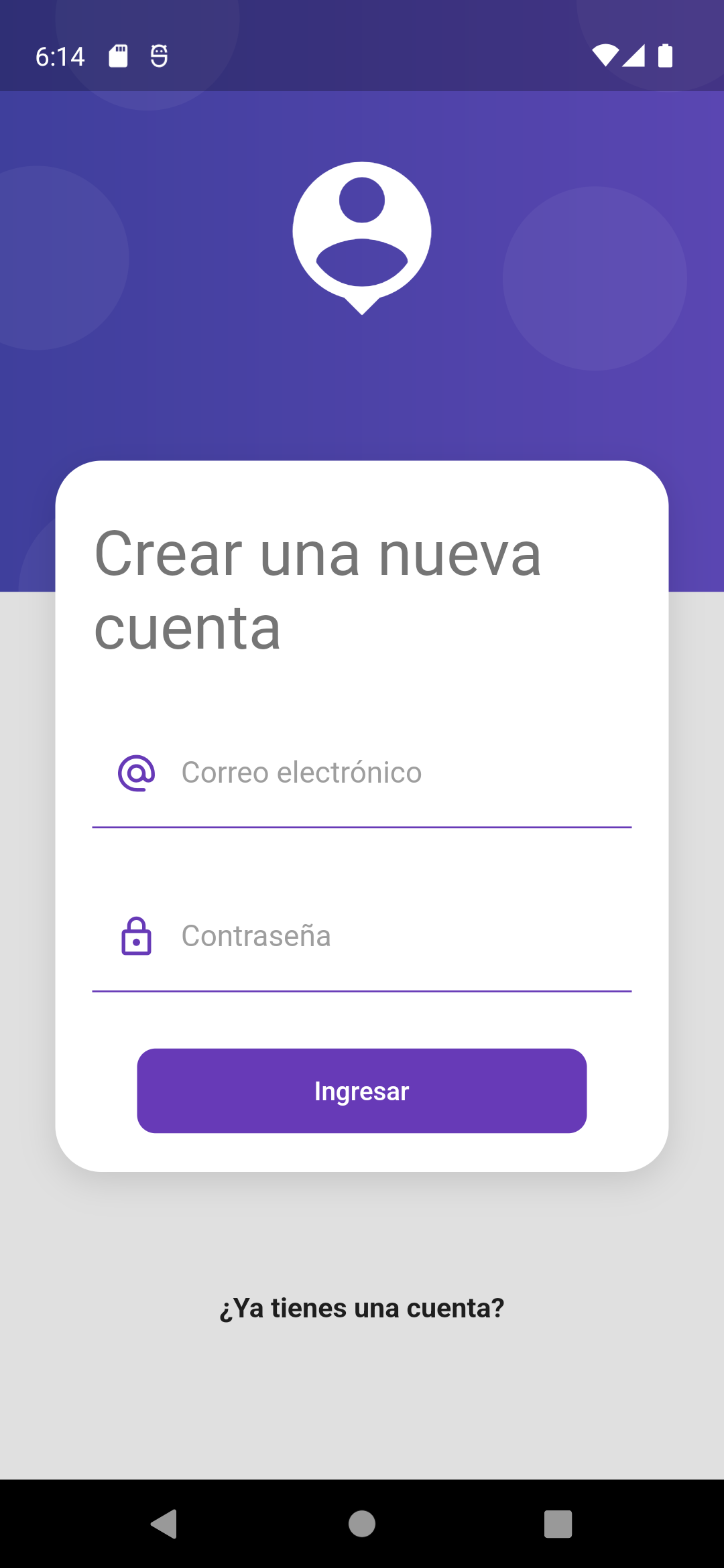Viewport: 724px width, 1568px height.
Task: Click the @ email field icon
Action: point(136,774)
